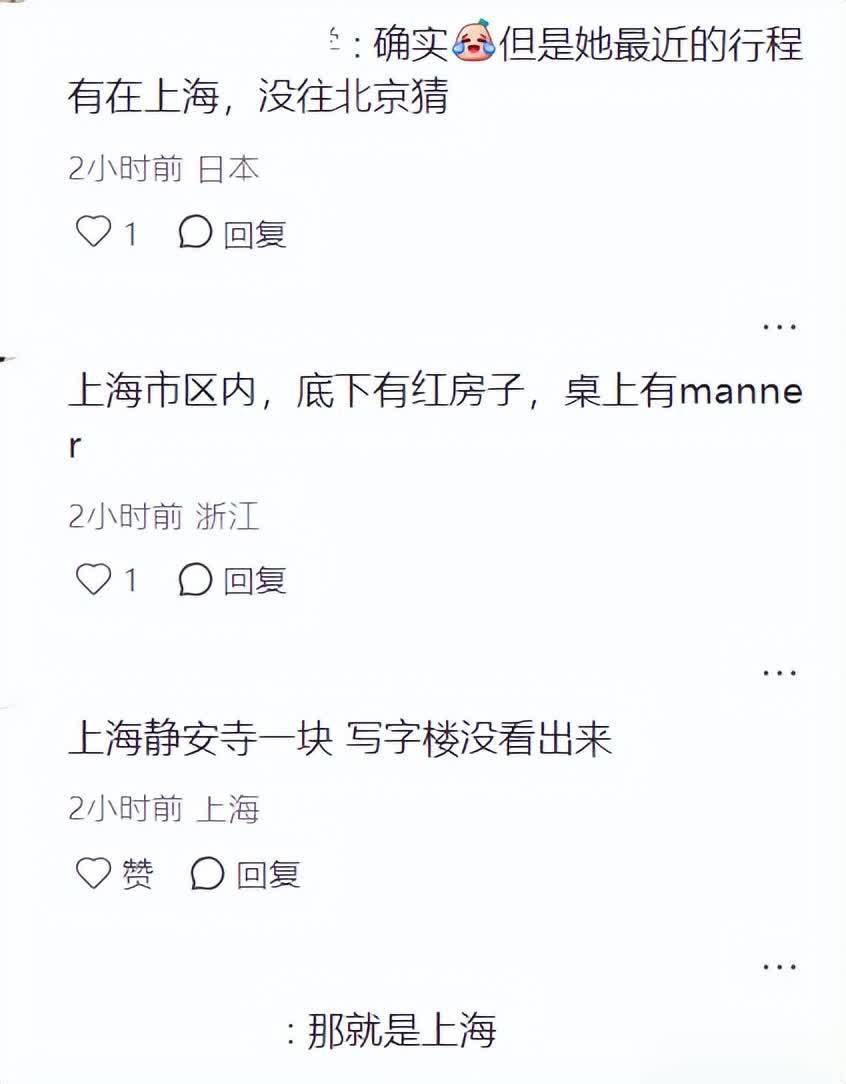The height and width of the screenshot is (1084, 846).
Task: Reply to the comment mentioning manner
Action: pos(233,579)
